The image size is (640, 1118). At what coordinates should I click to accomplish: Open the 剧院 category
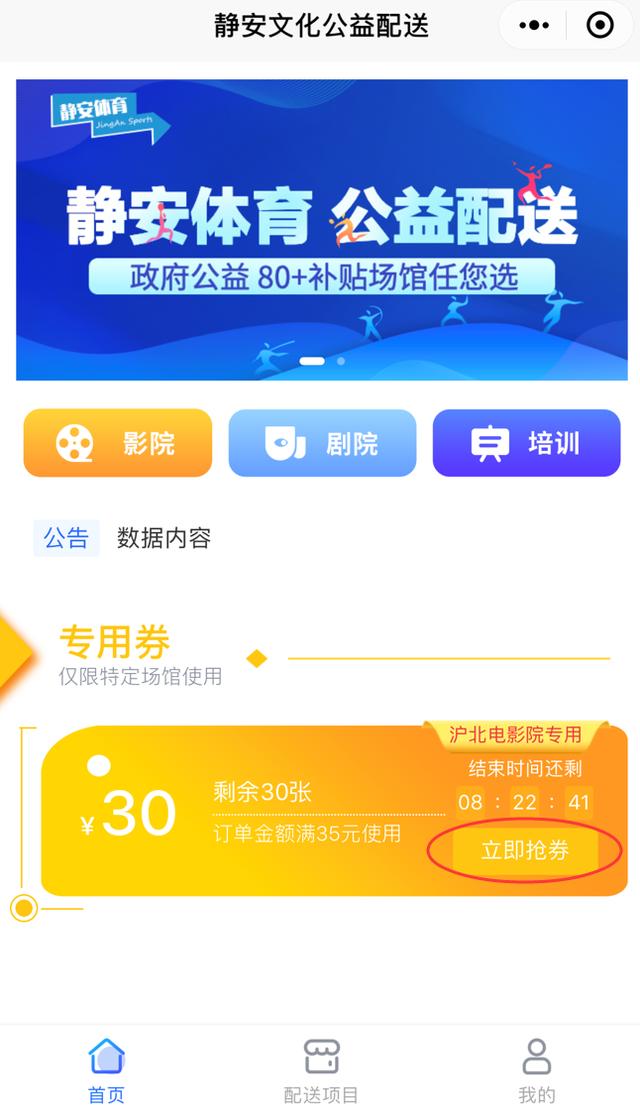322,443
